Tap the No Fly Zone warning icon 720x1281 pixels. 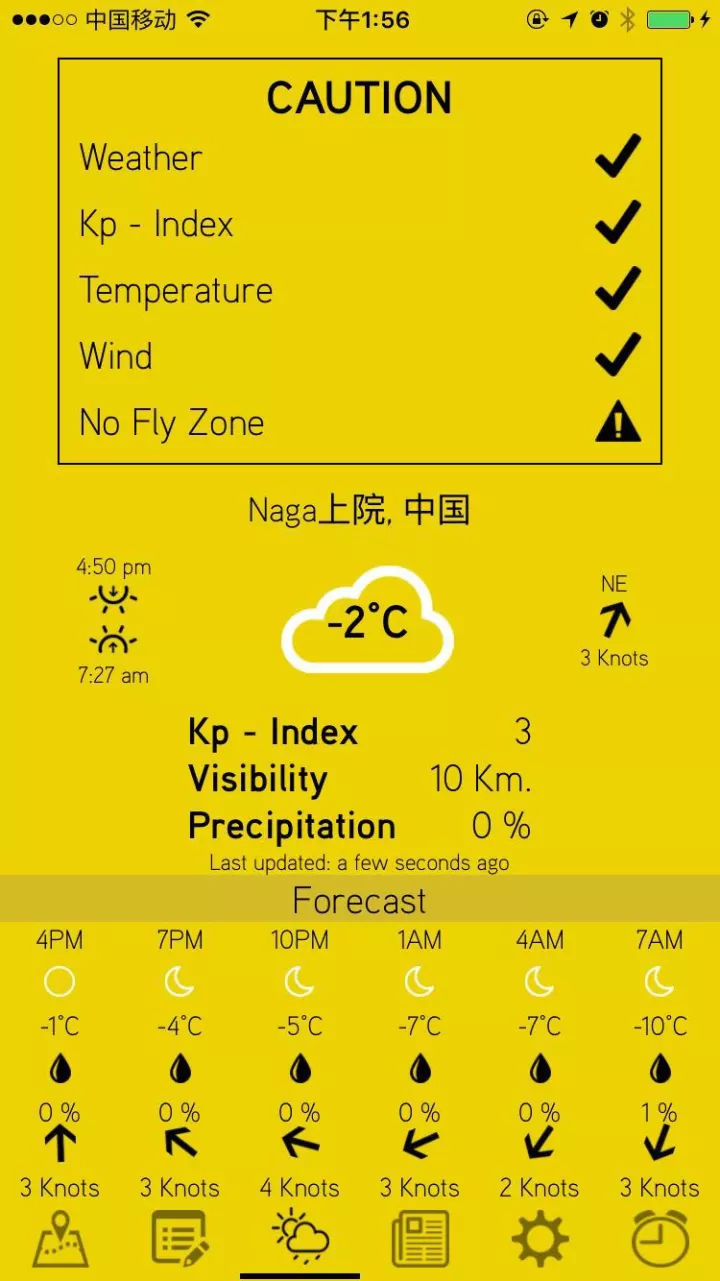tap(618, 423)
